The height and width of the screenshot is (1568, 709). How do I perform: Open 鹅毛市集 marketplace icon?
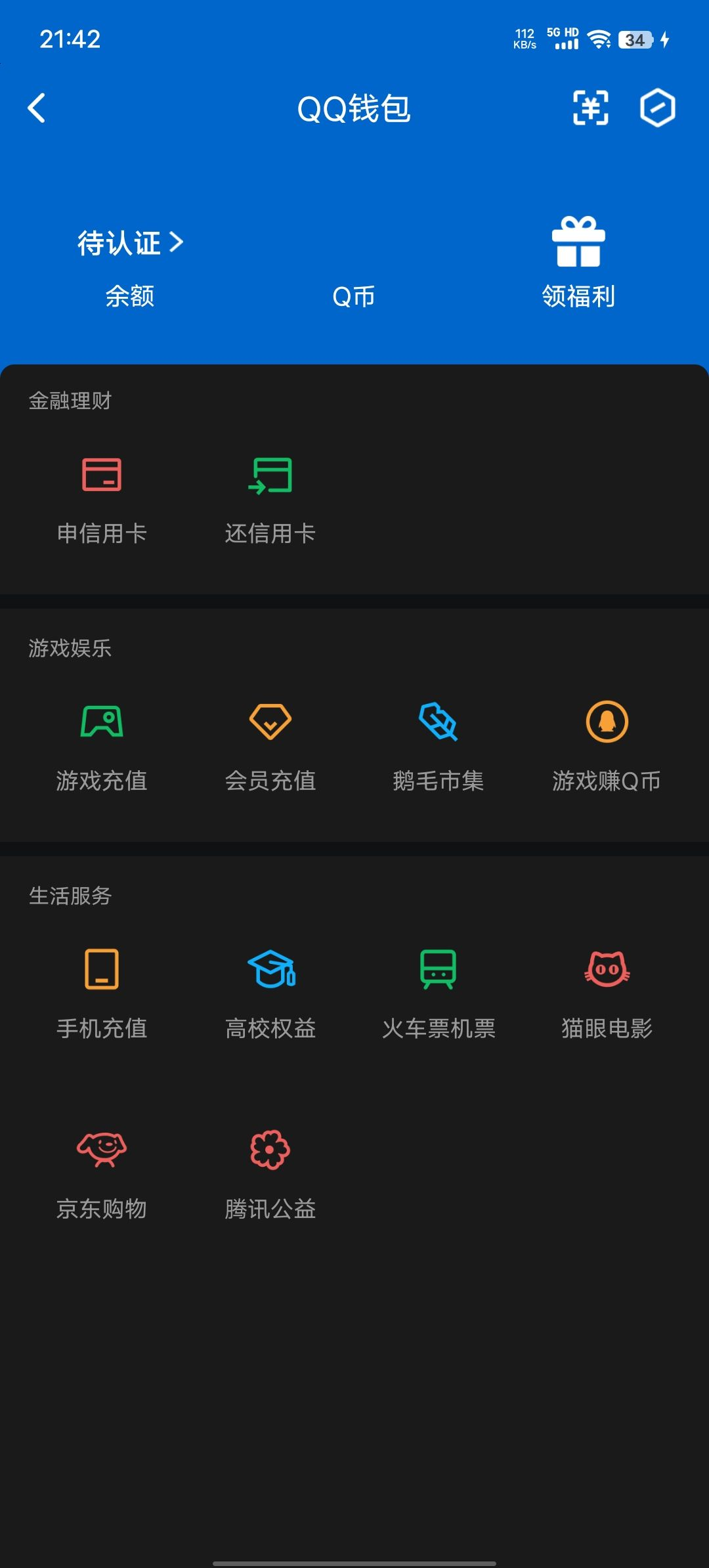coord(439,722)
